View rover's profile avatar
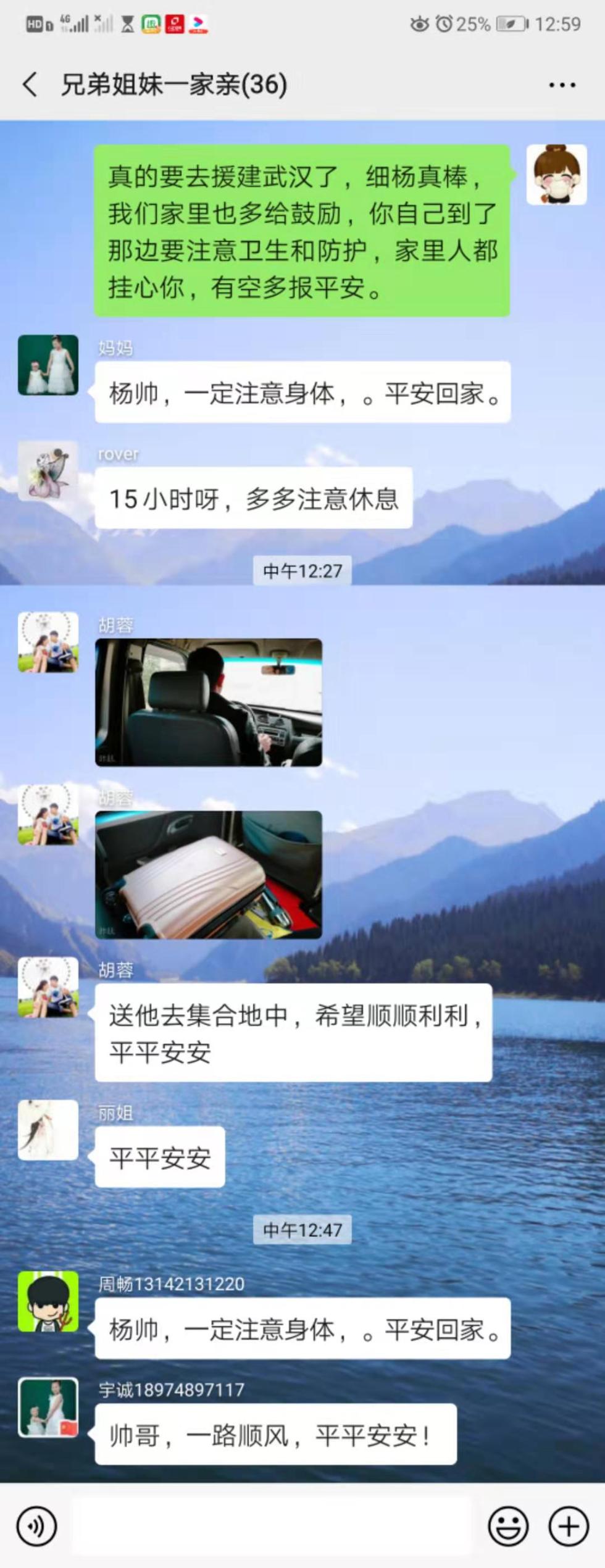 click(48, 471)
